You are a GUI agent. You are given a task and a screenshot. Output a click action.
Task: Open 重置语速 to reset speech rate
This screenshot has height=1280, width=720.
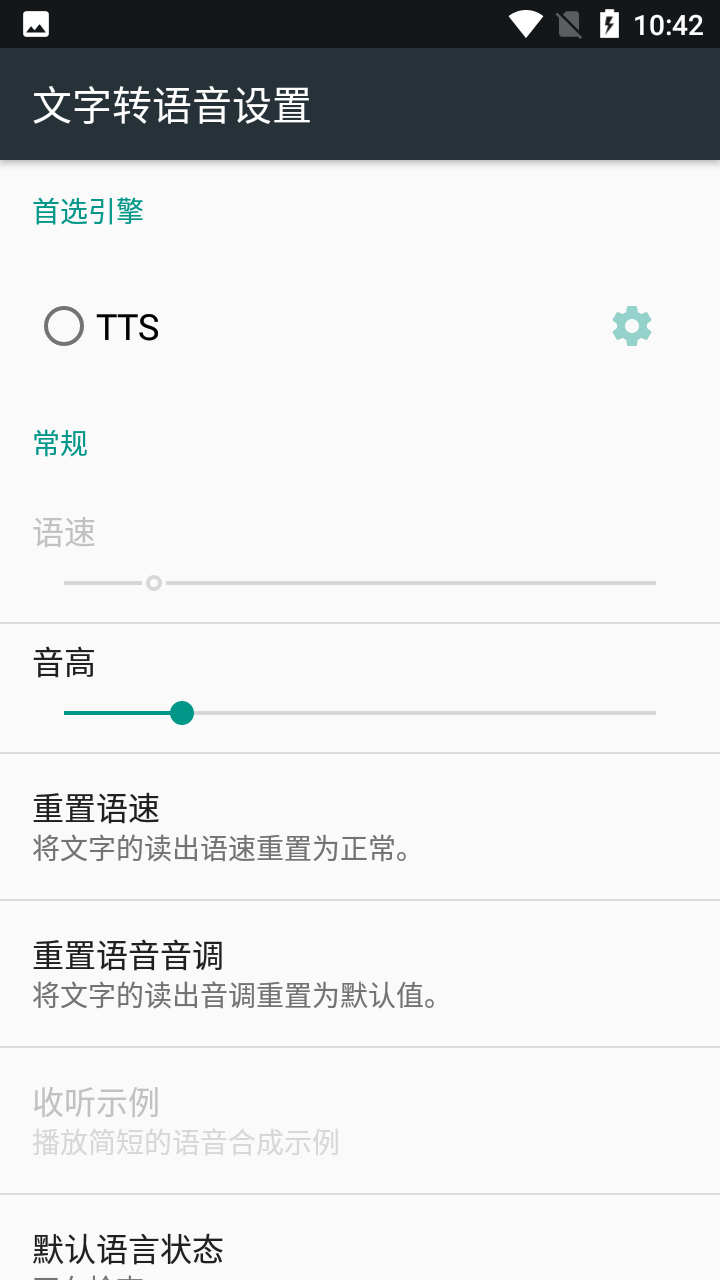coord(360,827)
